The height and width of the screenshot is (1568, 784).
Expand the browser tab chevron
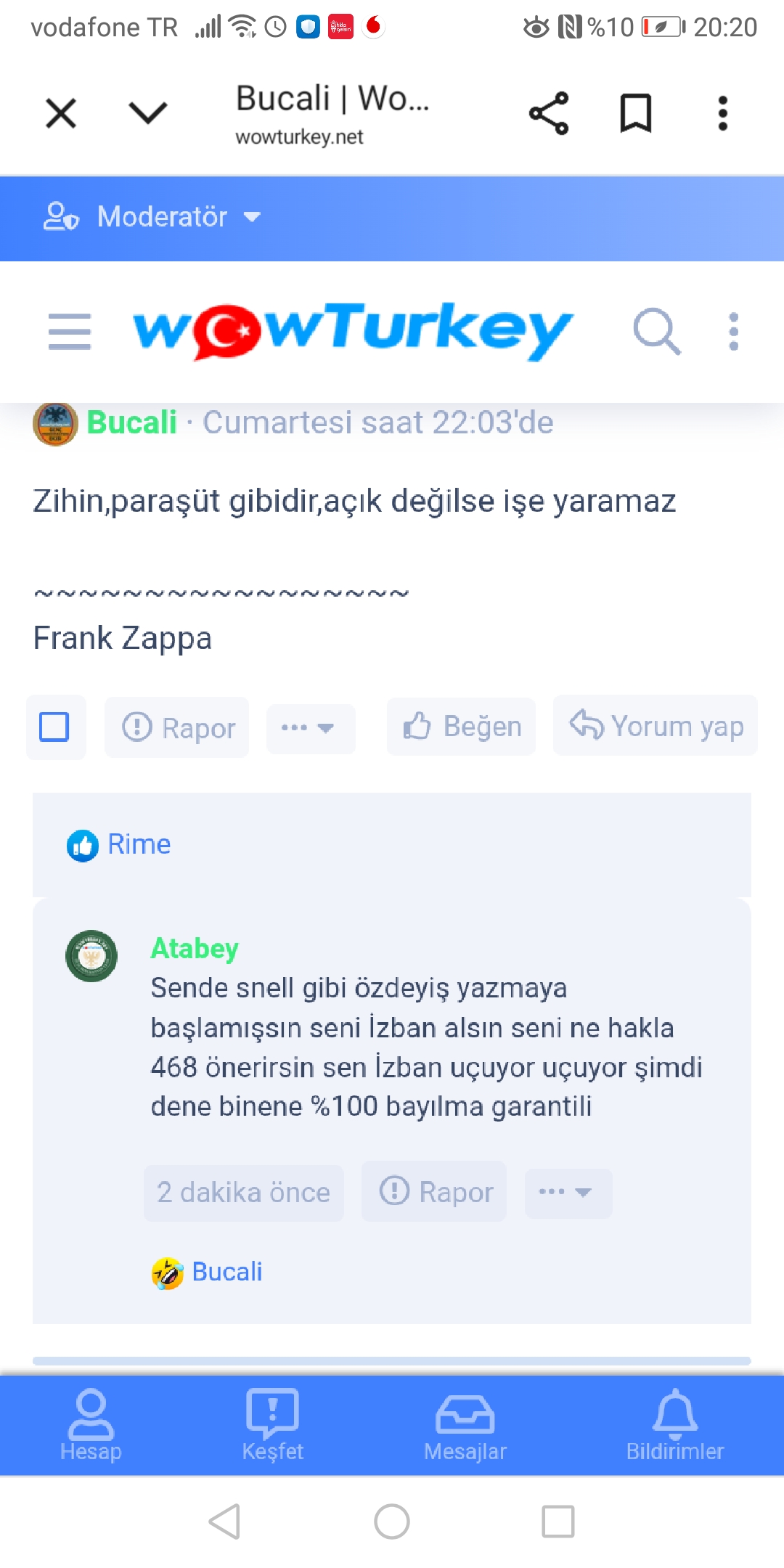point(148,113)
